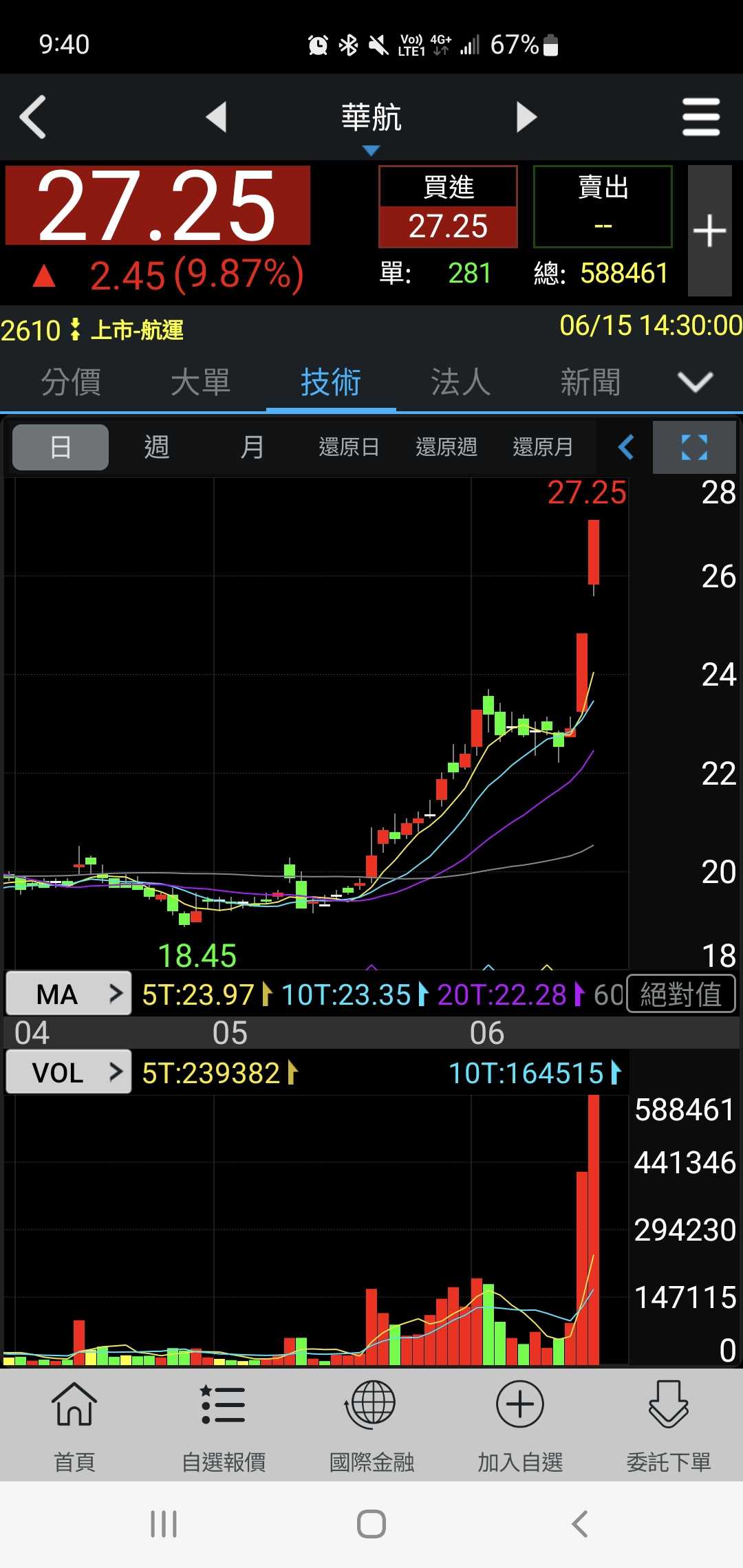The width and height of the screenshot is (743, 1568).
Task: Select the 還原日 adjusted daily chart
Action: 349,448
